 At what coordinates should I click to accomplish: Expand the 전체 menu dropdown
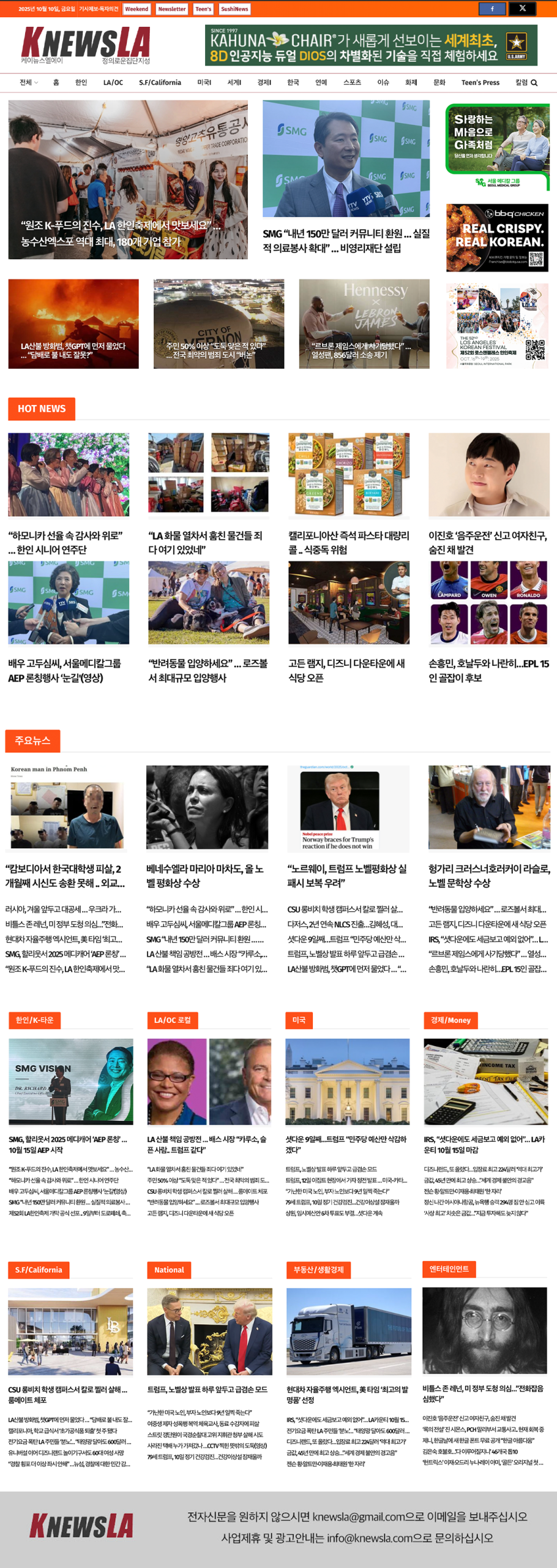(x=28, y=83)
